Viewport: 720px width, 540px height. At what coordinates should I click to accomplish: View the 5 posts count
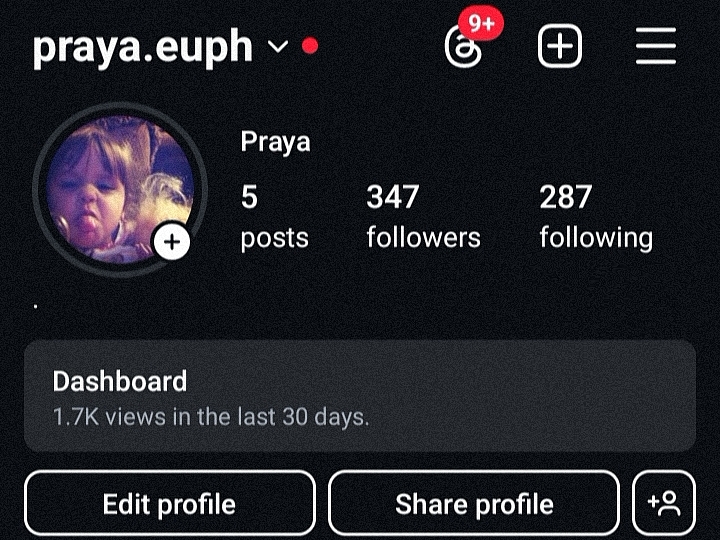tap(274, 216)
